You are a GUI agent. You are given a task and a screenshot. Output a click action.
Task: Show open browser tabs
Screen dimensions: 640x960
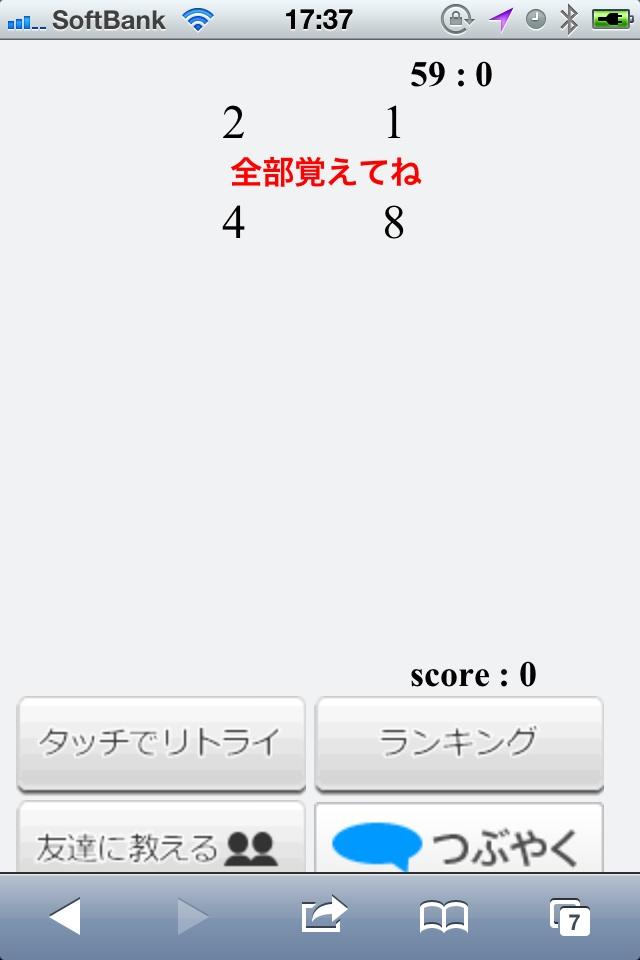(x=569, y=915)
